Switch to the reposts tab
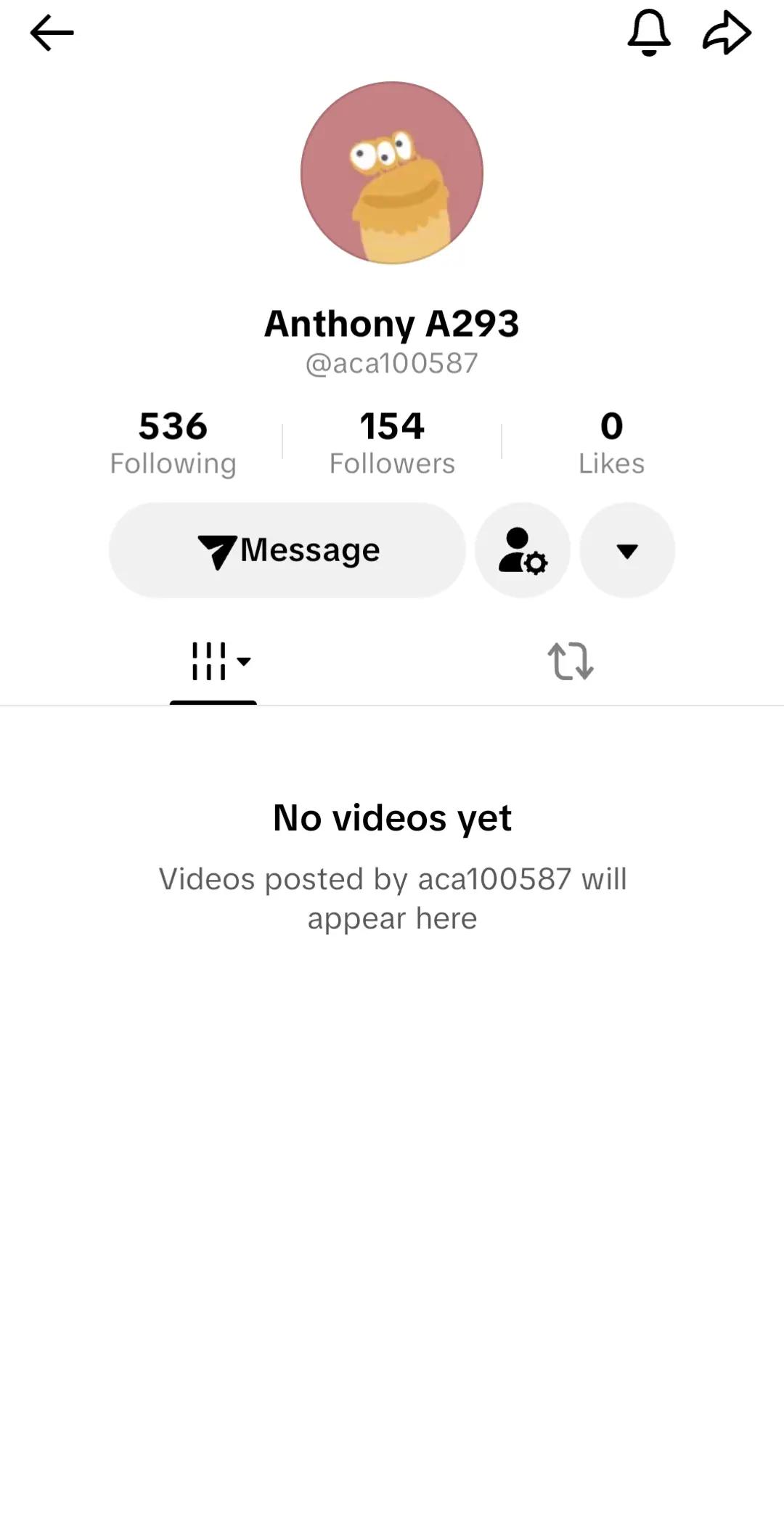 coord(571,661)
